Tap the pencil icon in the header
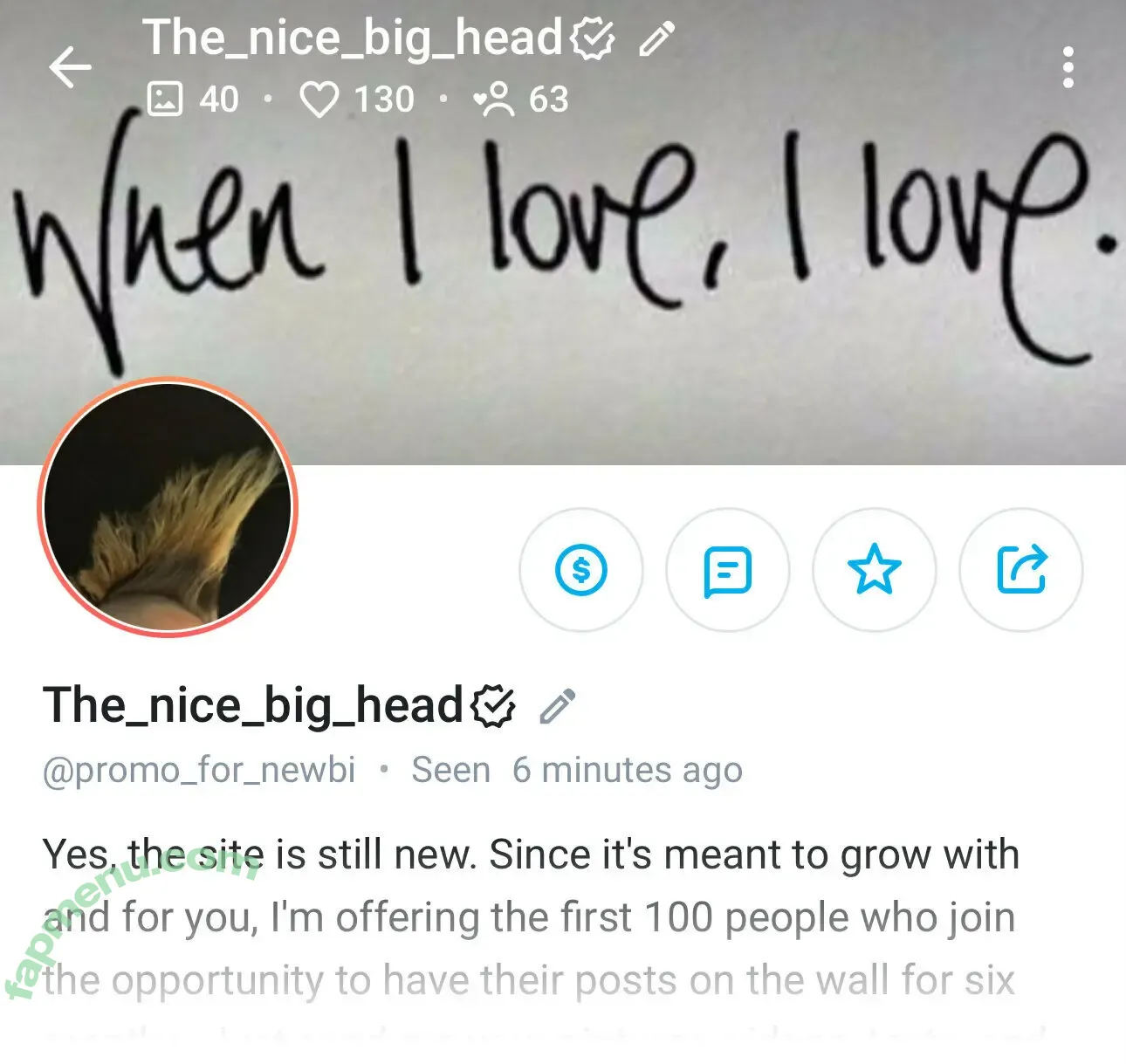The height and width of the screenshot is (1064, 1126). (x=656, y=39)
